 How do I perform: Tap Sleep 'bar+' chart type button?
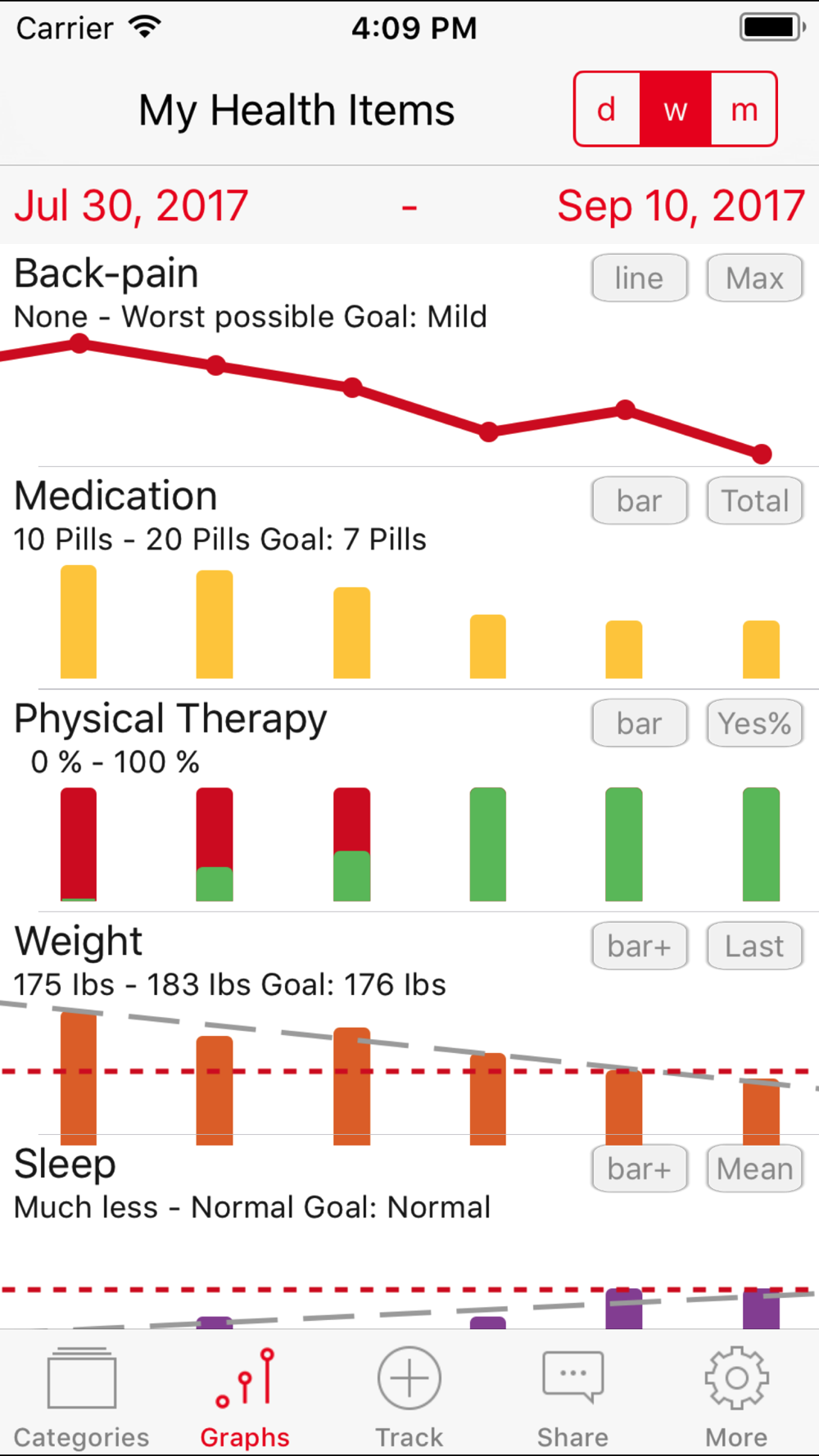pyautogui.click(x=640, y=1169)
